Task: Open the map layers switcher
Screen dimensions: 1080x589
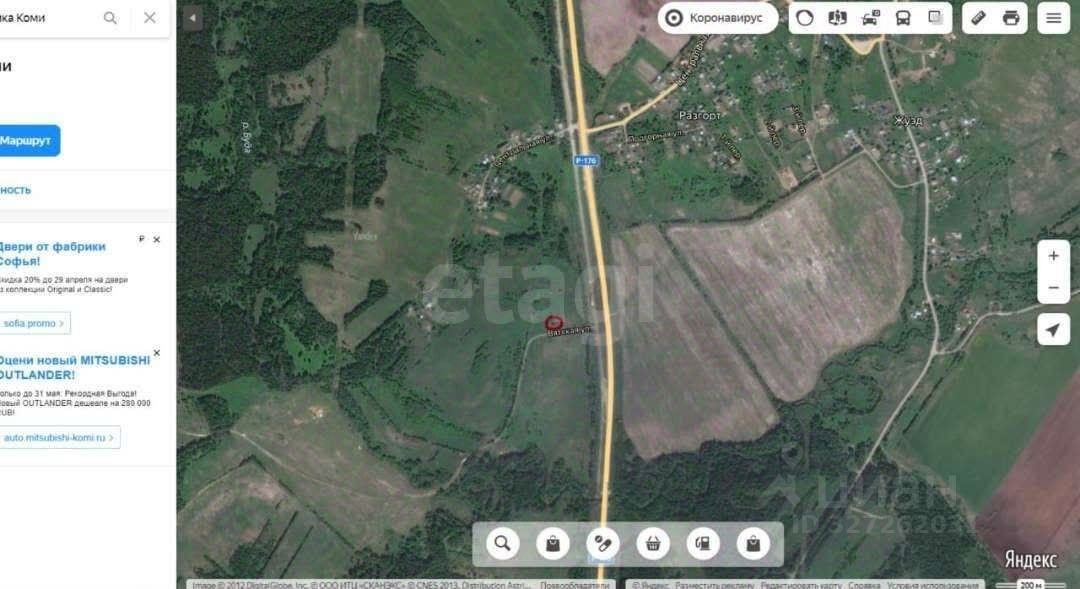Action: click(x=935, y=18)
